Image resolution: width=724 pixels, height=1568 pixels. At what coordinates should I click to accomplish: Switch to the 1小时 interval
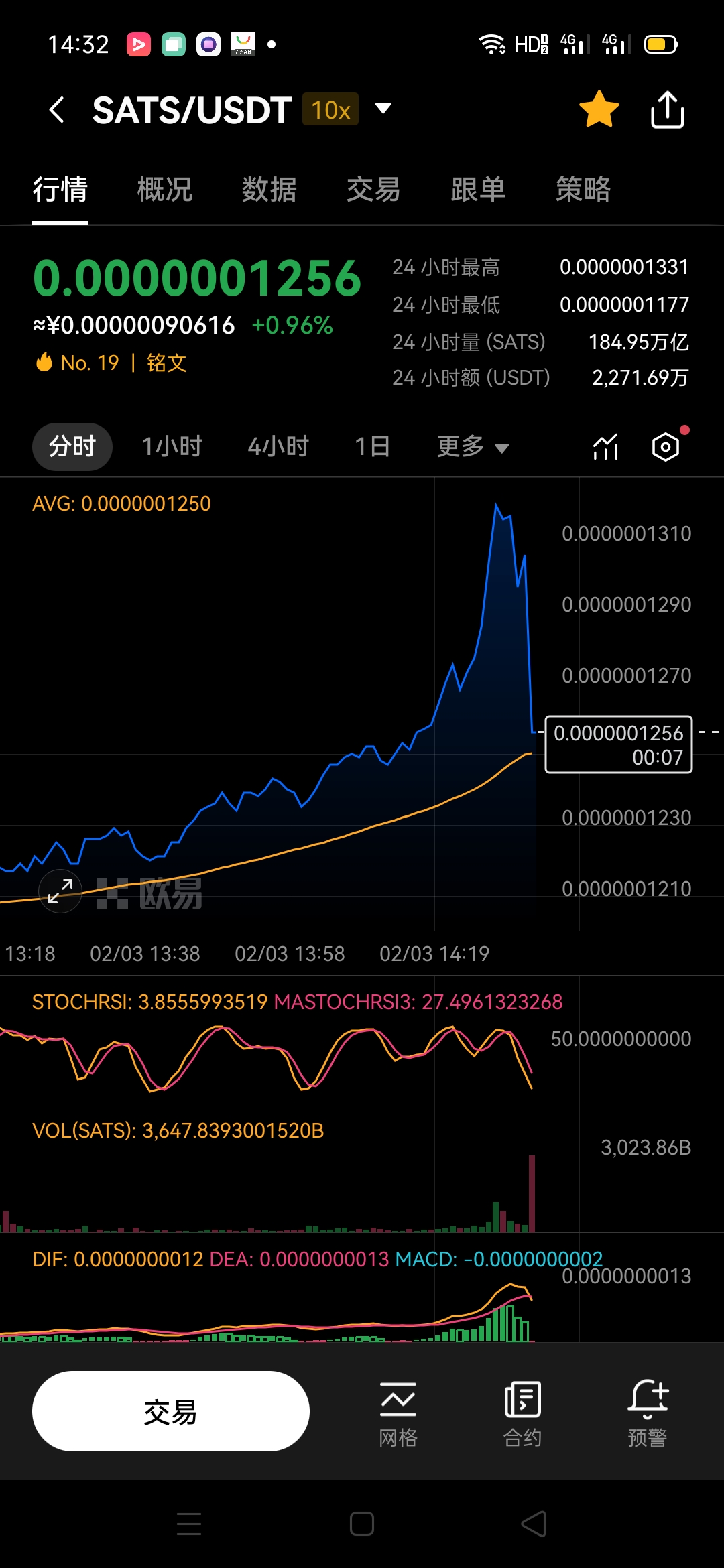coord(172,446)
